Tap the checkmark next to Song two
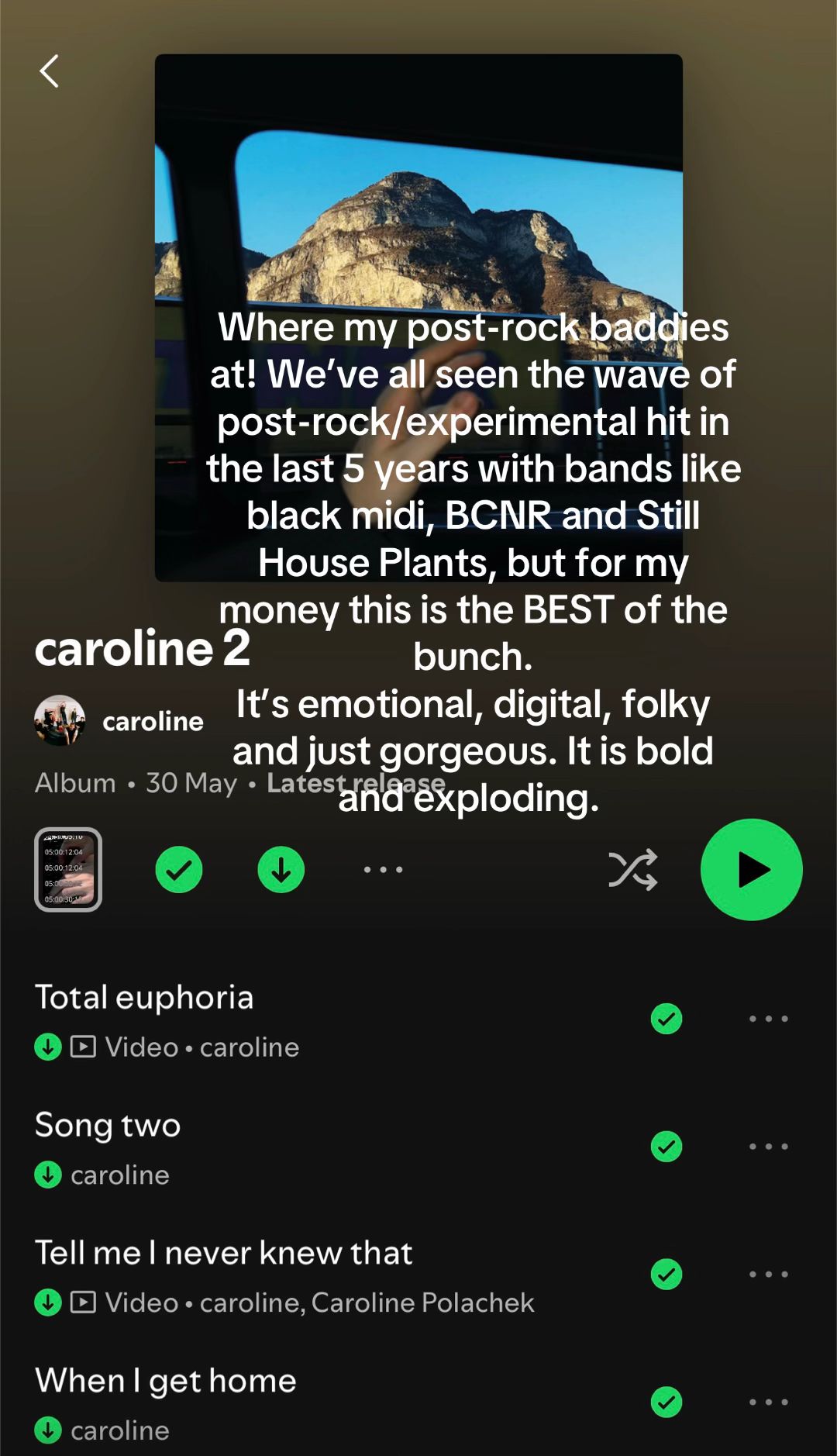 (x=666, y=1146)
